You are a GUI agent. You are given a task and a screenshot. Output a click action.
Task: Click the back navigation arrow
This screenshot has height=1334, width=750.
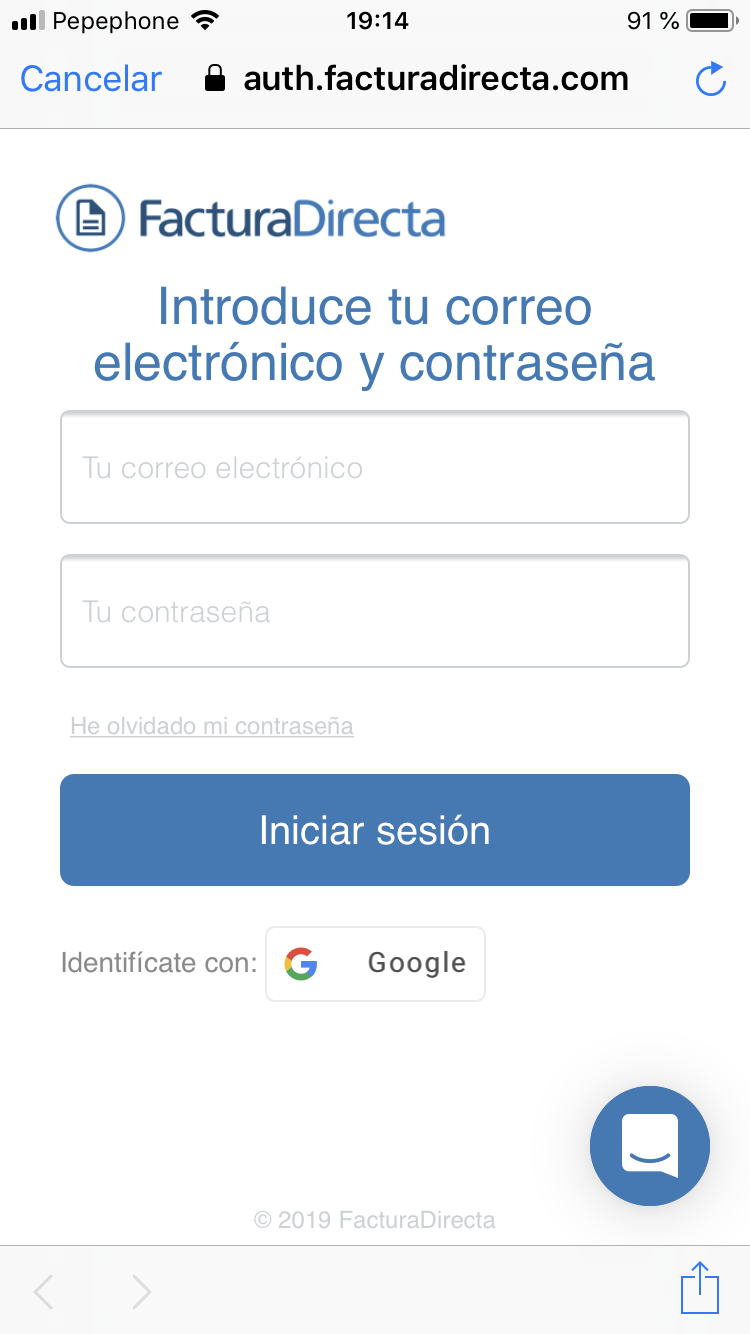coord(42,1292)
